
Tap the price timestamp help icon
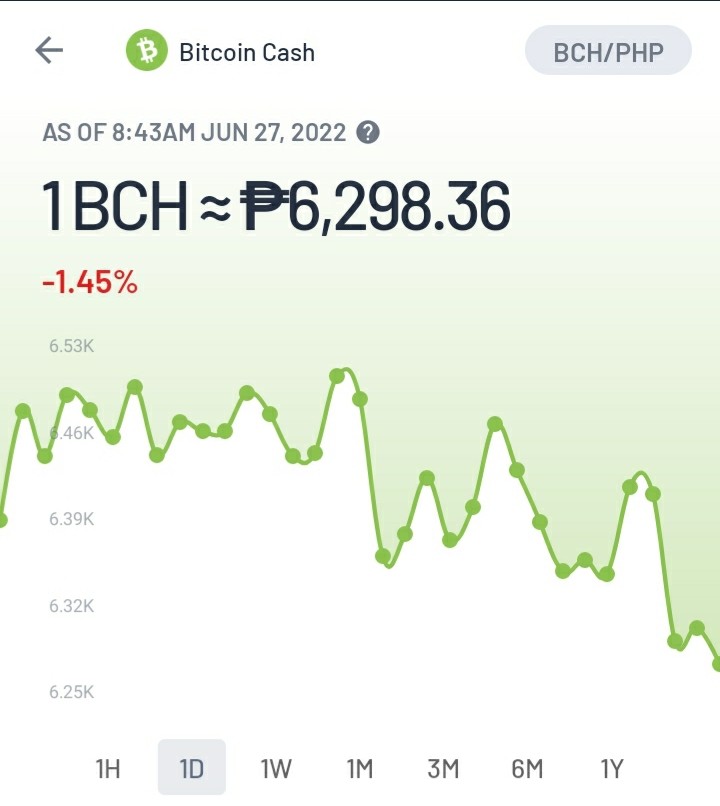[368, 133]
